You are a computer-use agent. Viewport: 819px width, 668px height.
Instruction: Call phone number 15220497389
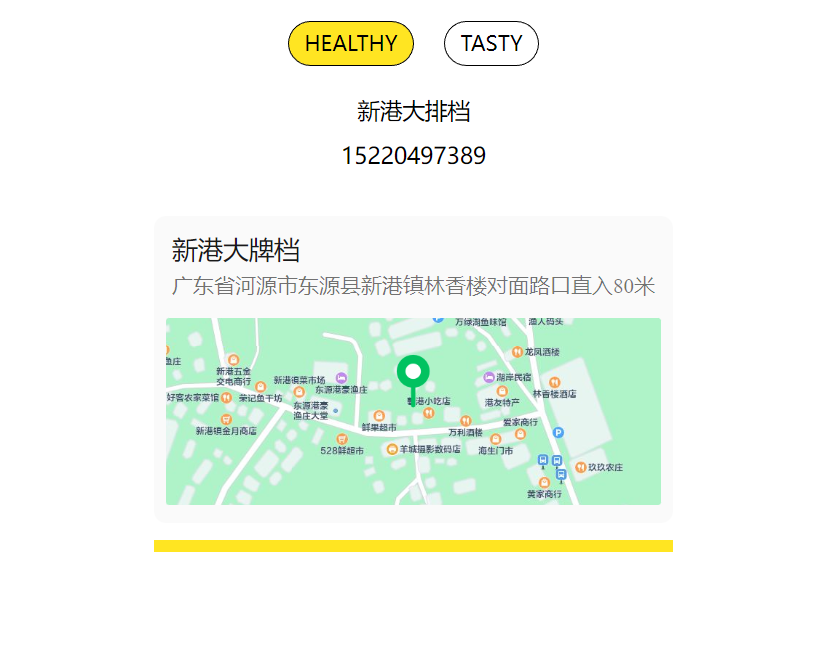(413, 156)
